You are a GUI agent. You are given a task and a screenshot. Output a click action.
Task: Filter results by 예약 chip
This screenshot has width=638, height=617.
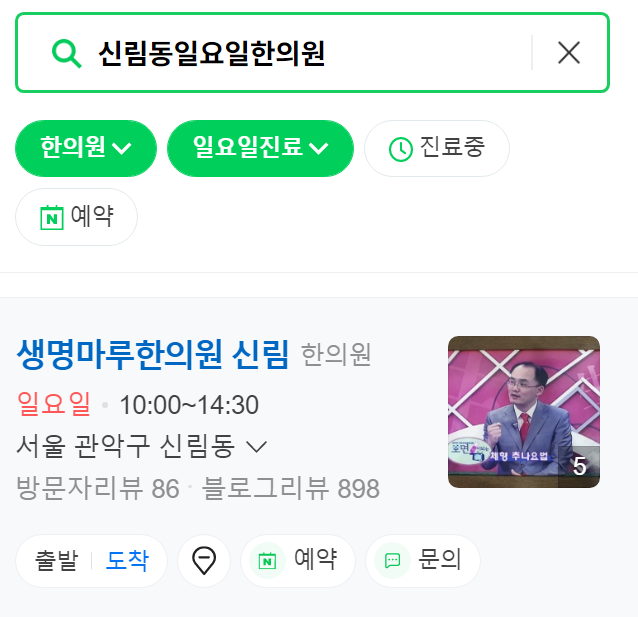(x=77, y=216)
